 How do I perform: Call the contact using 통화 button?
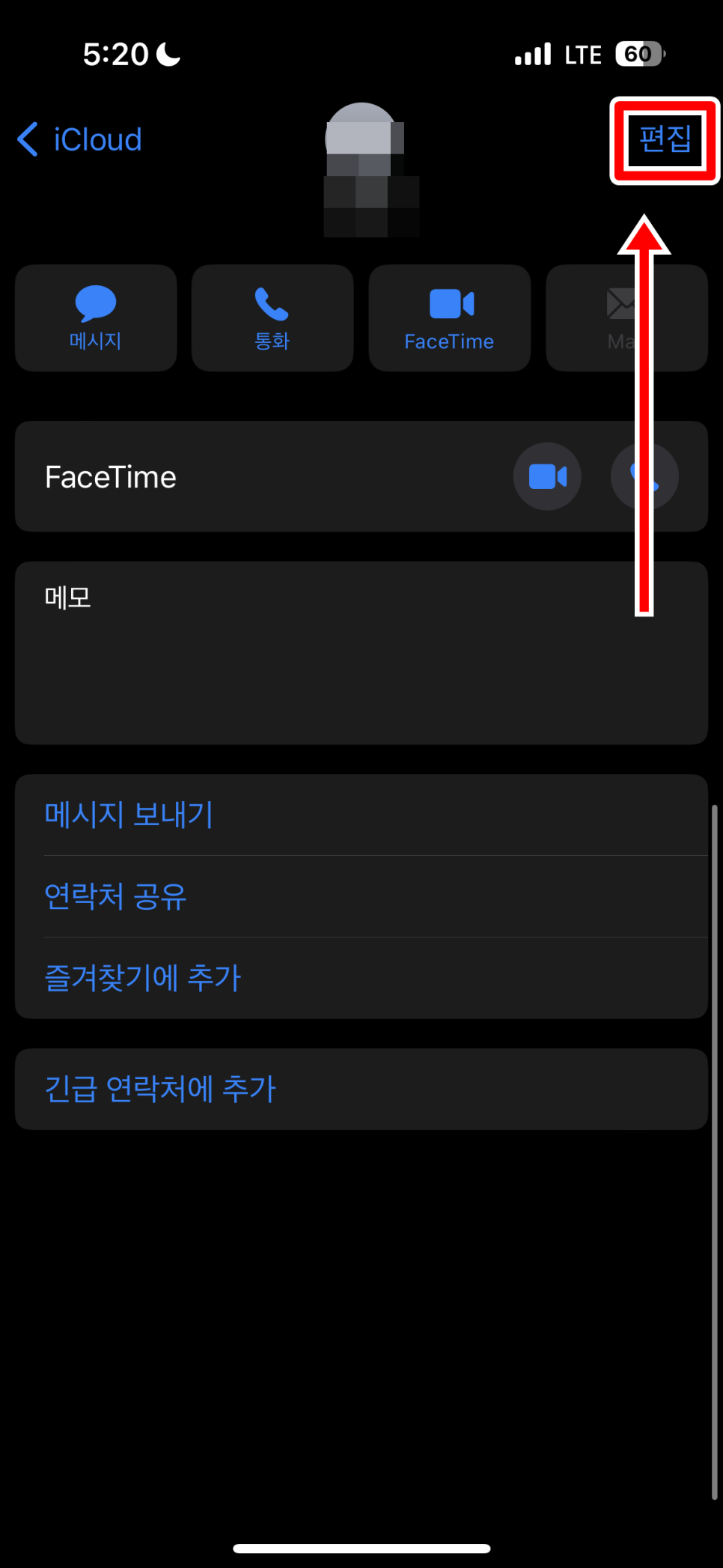[x=272, y=318]
